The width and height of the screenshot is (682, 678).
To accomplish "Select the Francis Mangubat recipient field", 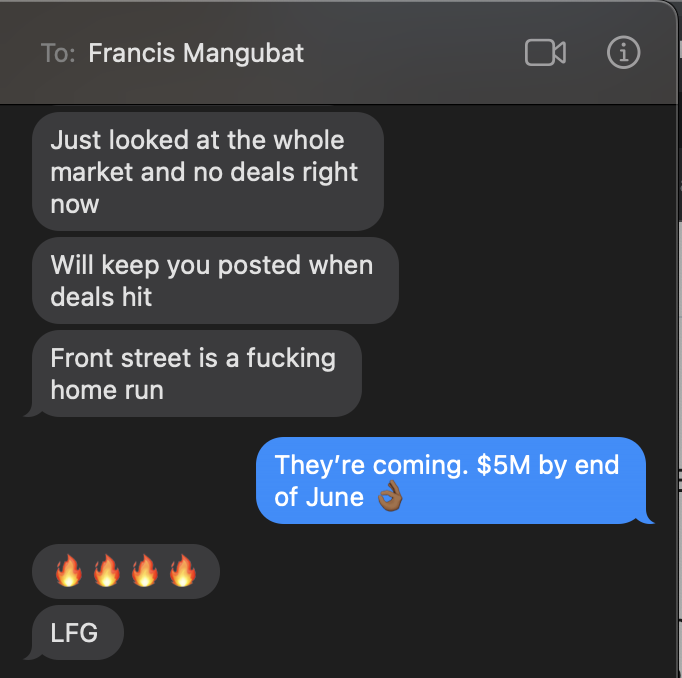I will [196, 53].
